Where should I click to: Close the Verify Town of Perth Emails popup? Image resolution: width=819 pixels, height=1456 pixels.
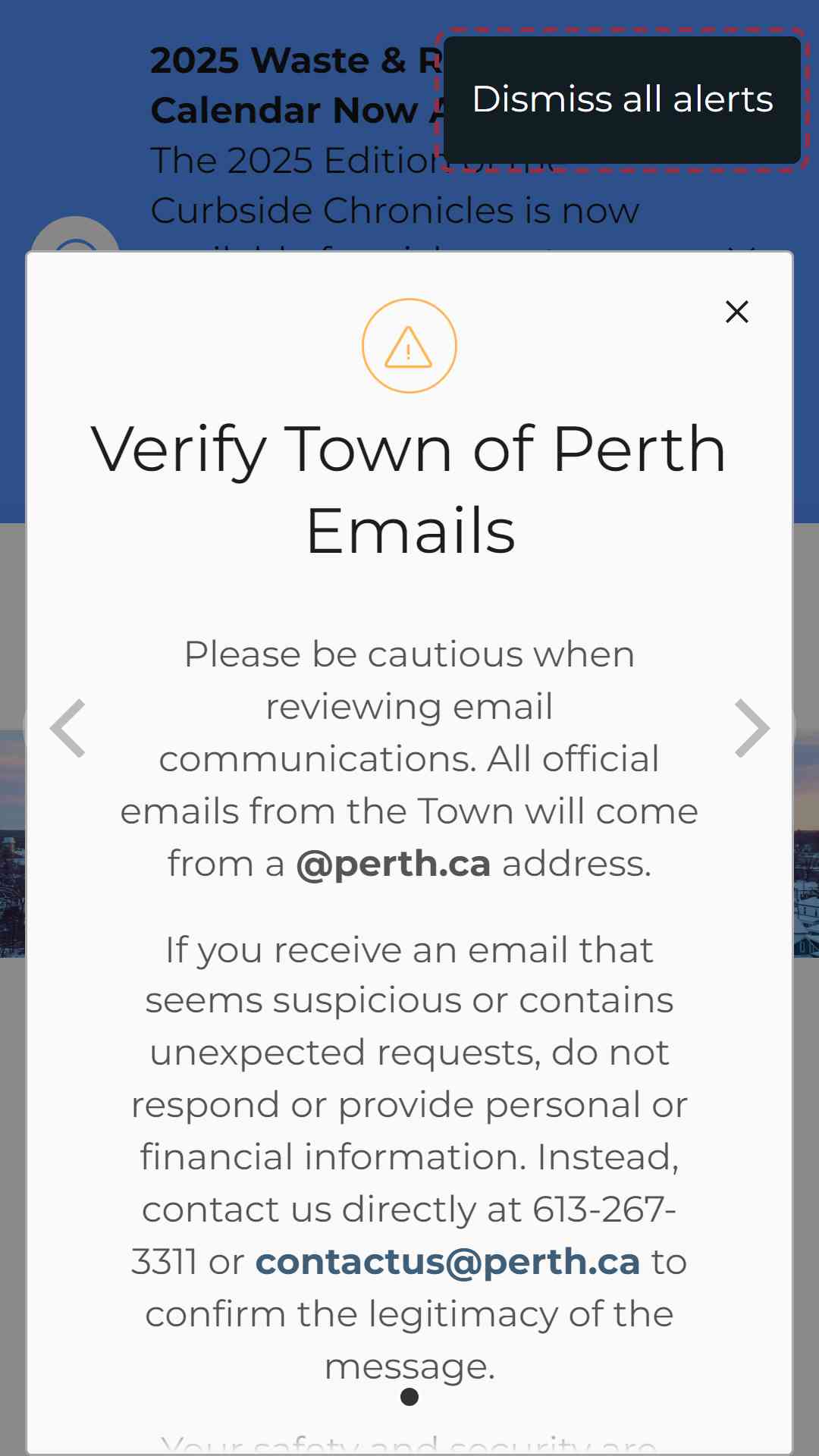pos(737,312)
